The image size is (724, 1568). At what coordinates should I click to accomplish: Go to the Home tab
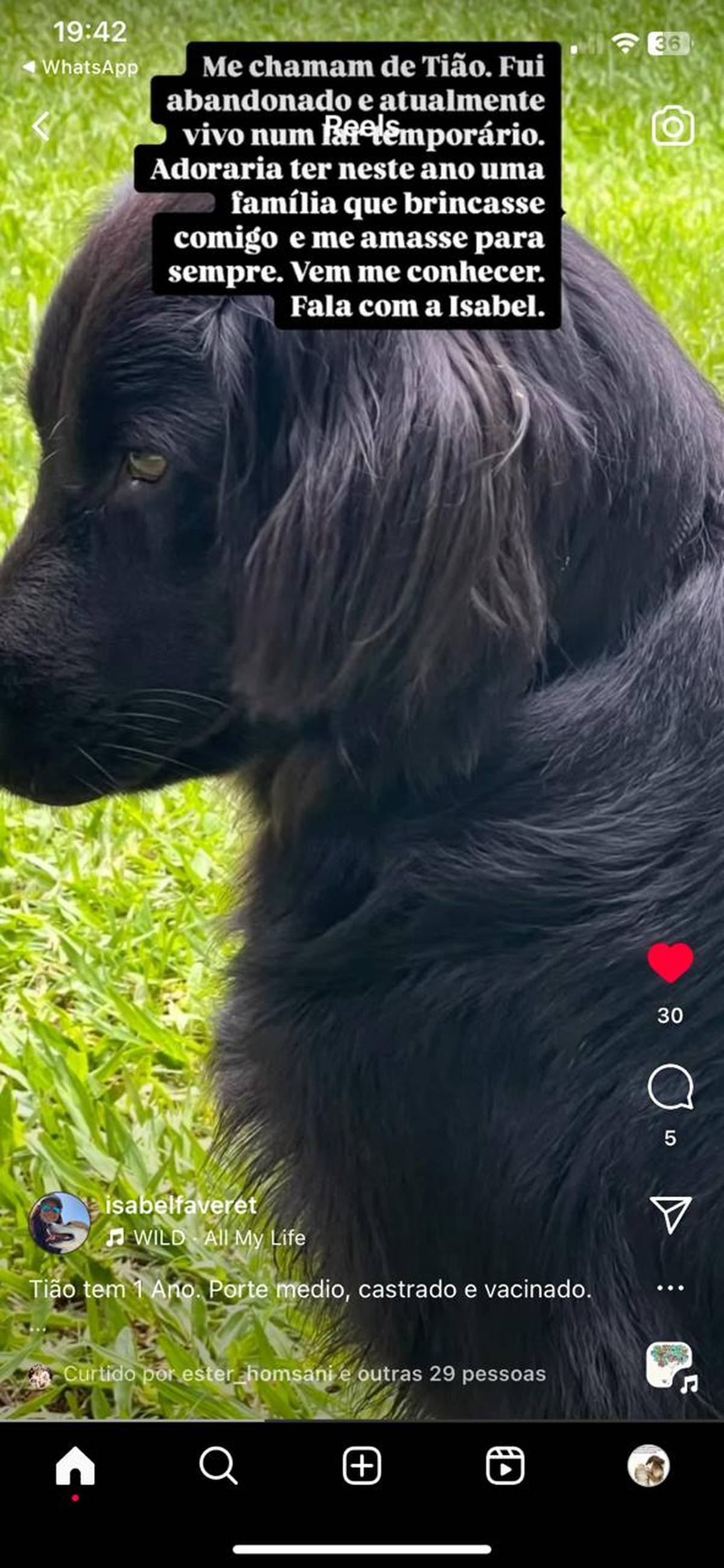[75, 1466]
